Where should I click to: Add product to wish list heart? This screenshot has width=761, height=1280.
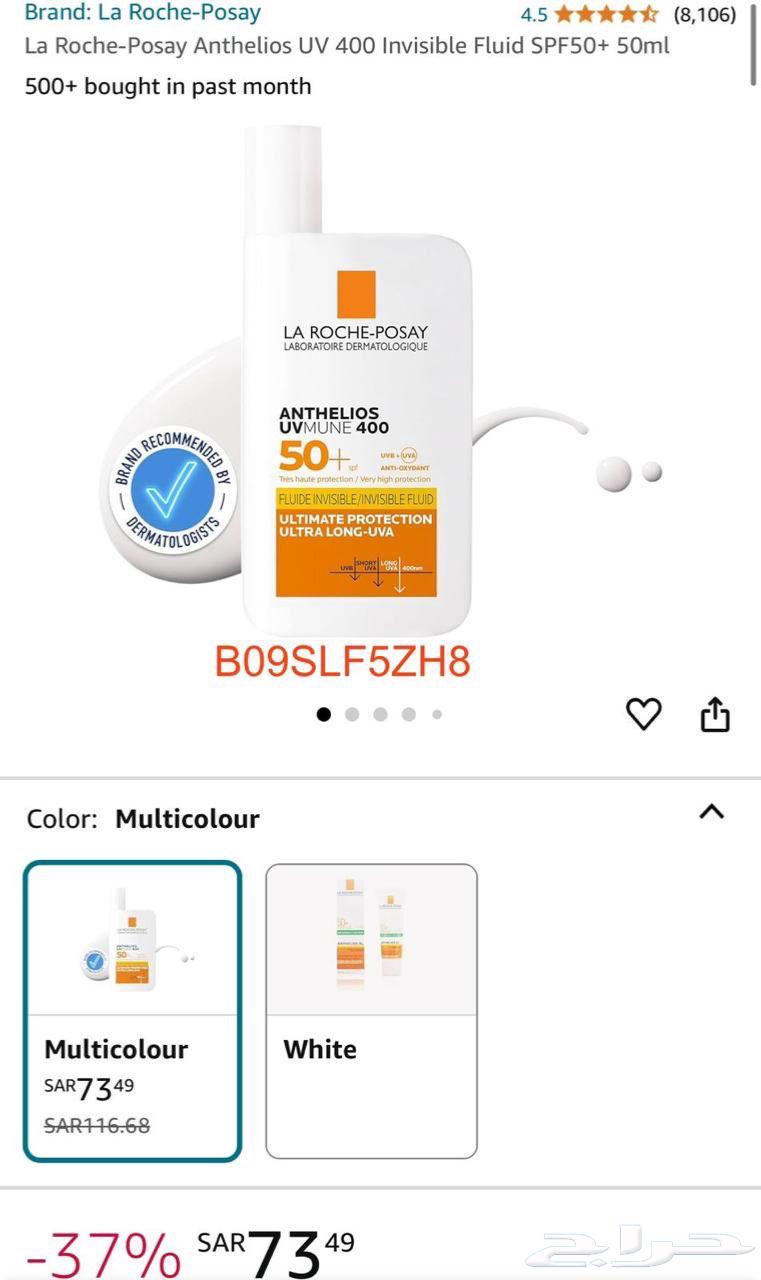pyautogui.click(x=643, y=714)
